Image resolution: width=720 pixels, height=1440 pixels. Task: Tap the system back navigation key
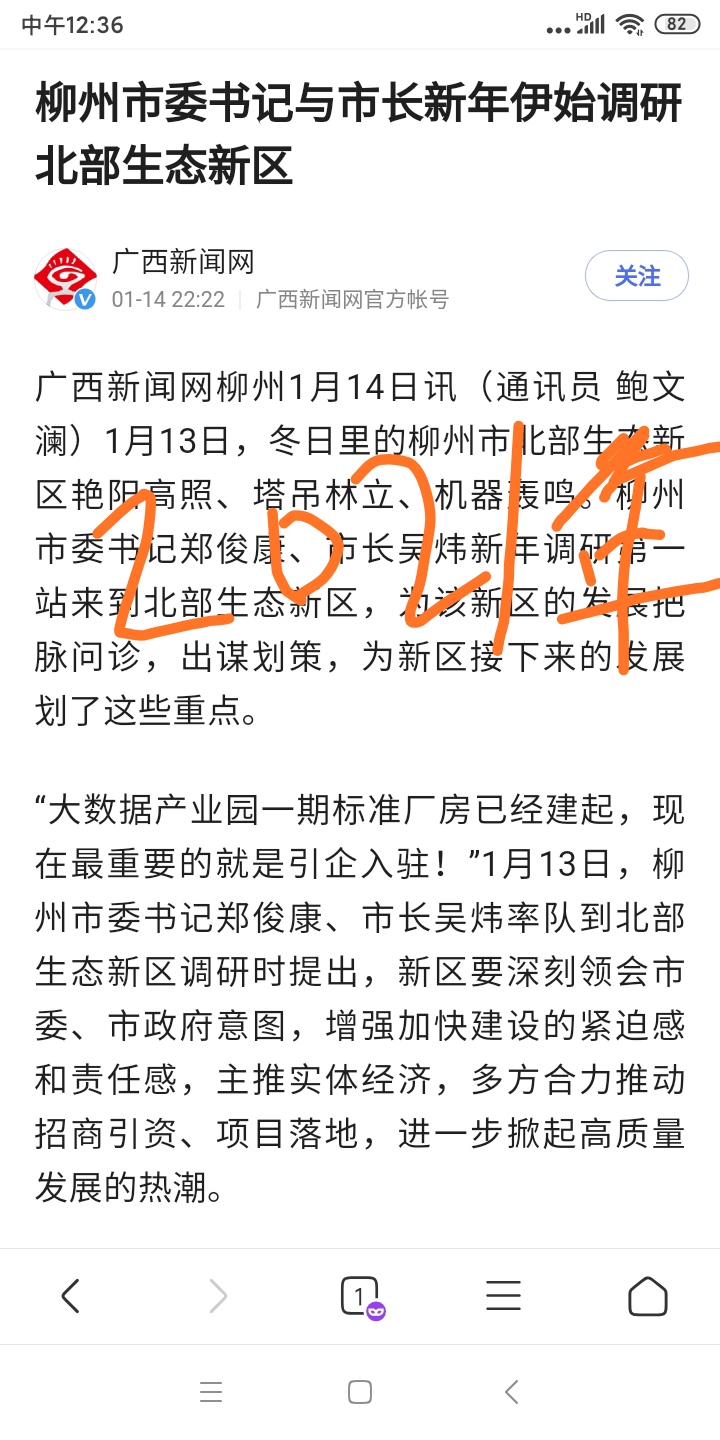[x=512, y=1392]
